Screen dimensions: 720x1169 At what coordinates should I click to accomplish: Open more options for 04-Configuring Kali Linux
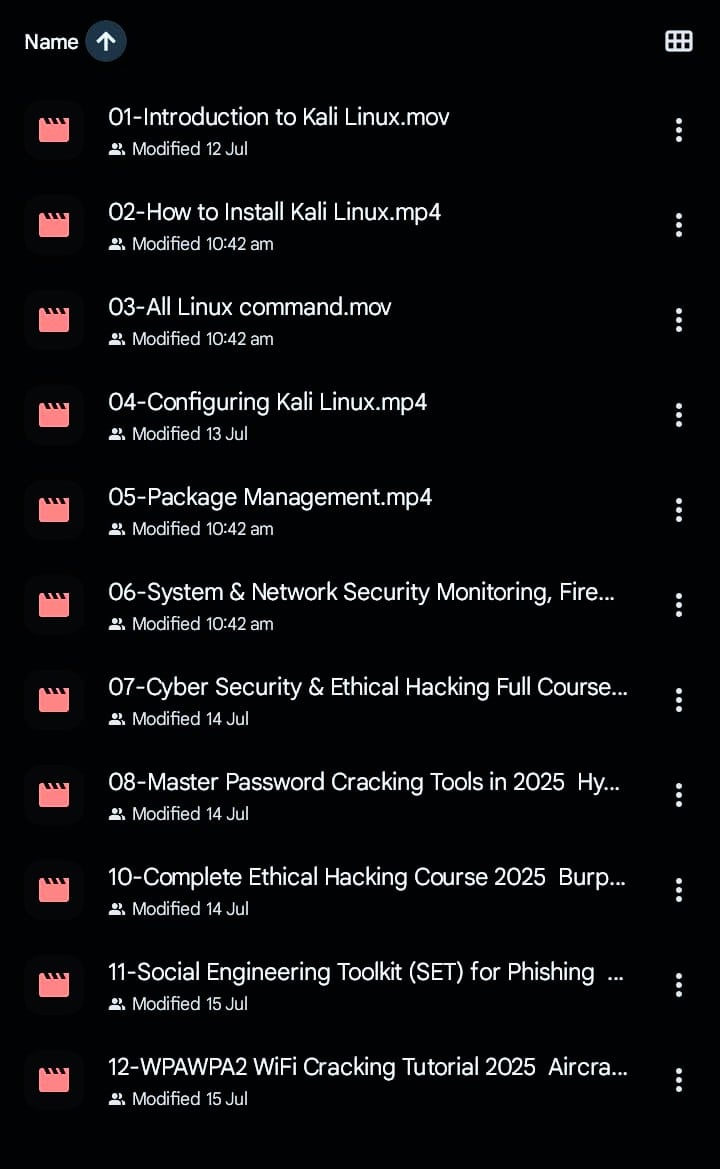click(x=678, y=415)
